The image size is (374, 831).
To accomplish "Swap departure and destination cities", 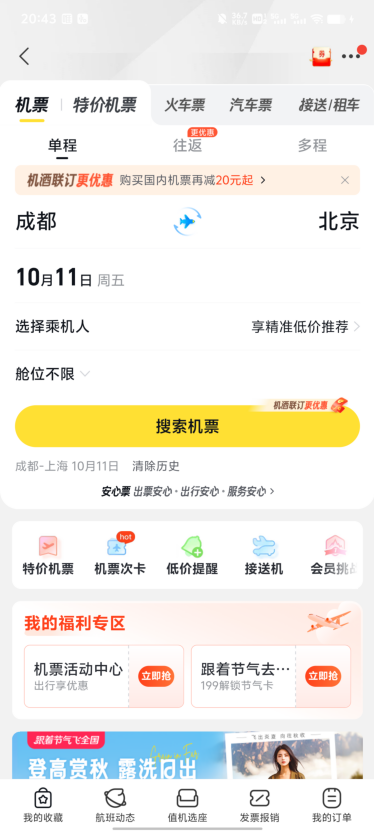I will [x=188, y=222].
